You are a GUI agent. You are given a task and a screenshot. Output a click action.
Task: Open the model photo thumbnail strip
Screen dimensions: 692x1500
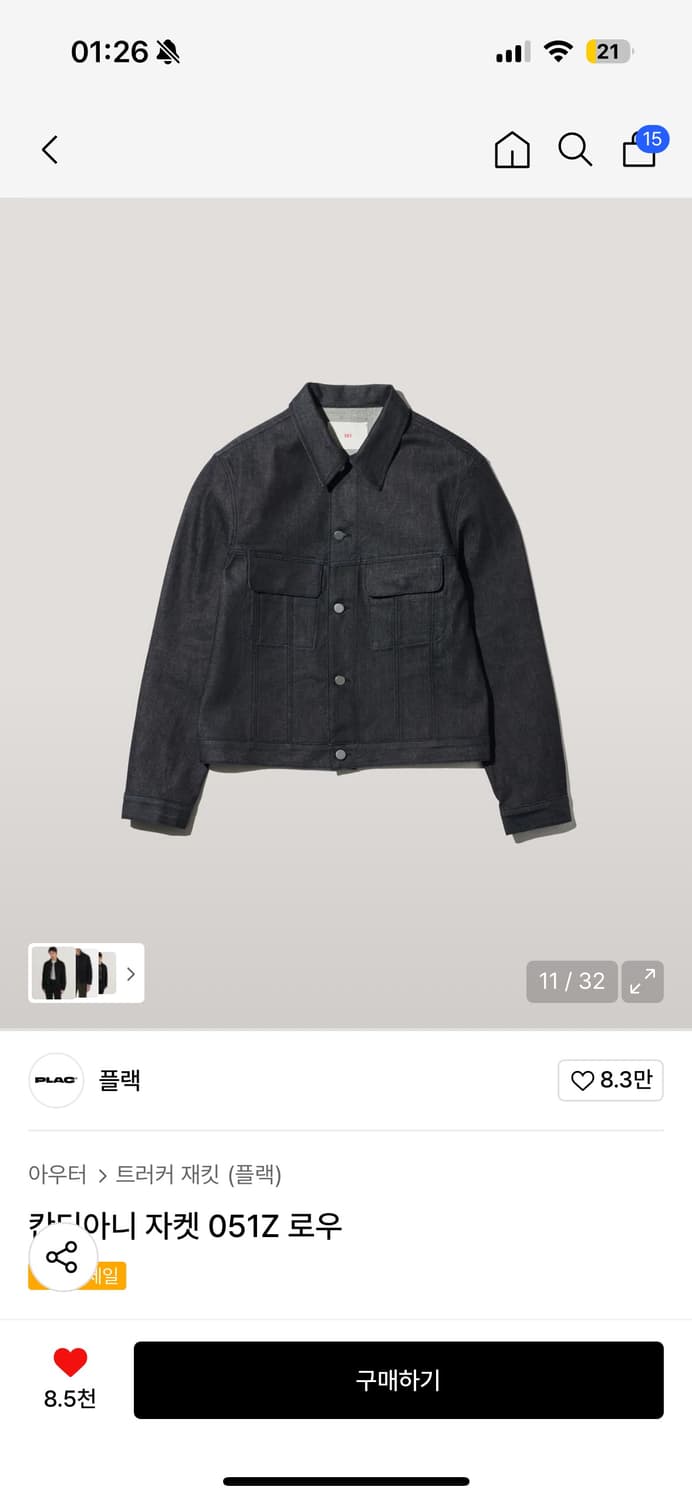(x=86, y=973)
